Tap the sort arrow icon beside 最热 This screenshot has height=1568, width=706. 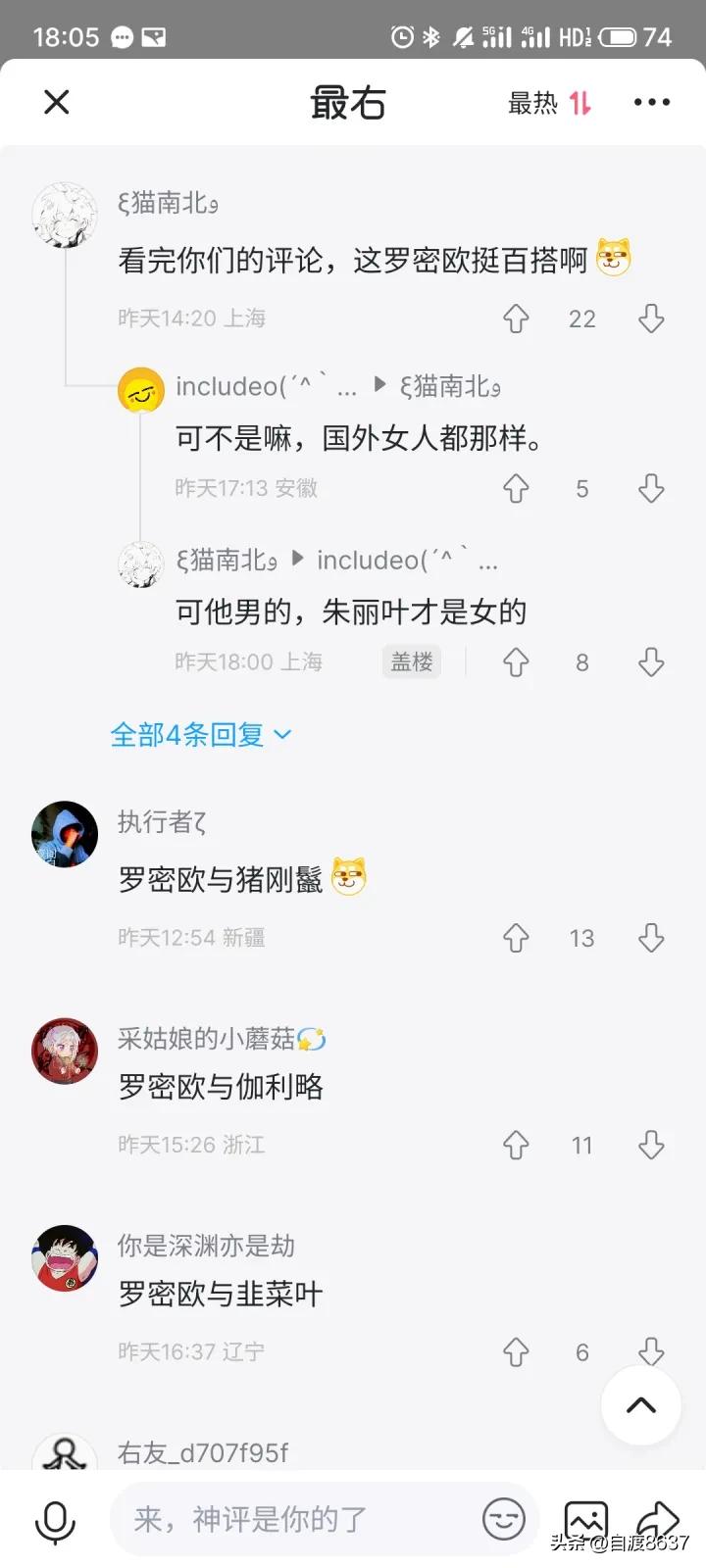coord(580,102)
